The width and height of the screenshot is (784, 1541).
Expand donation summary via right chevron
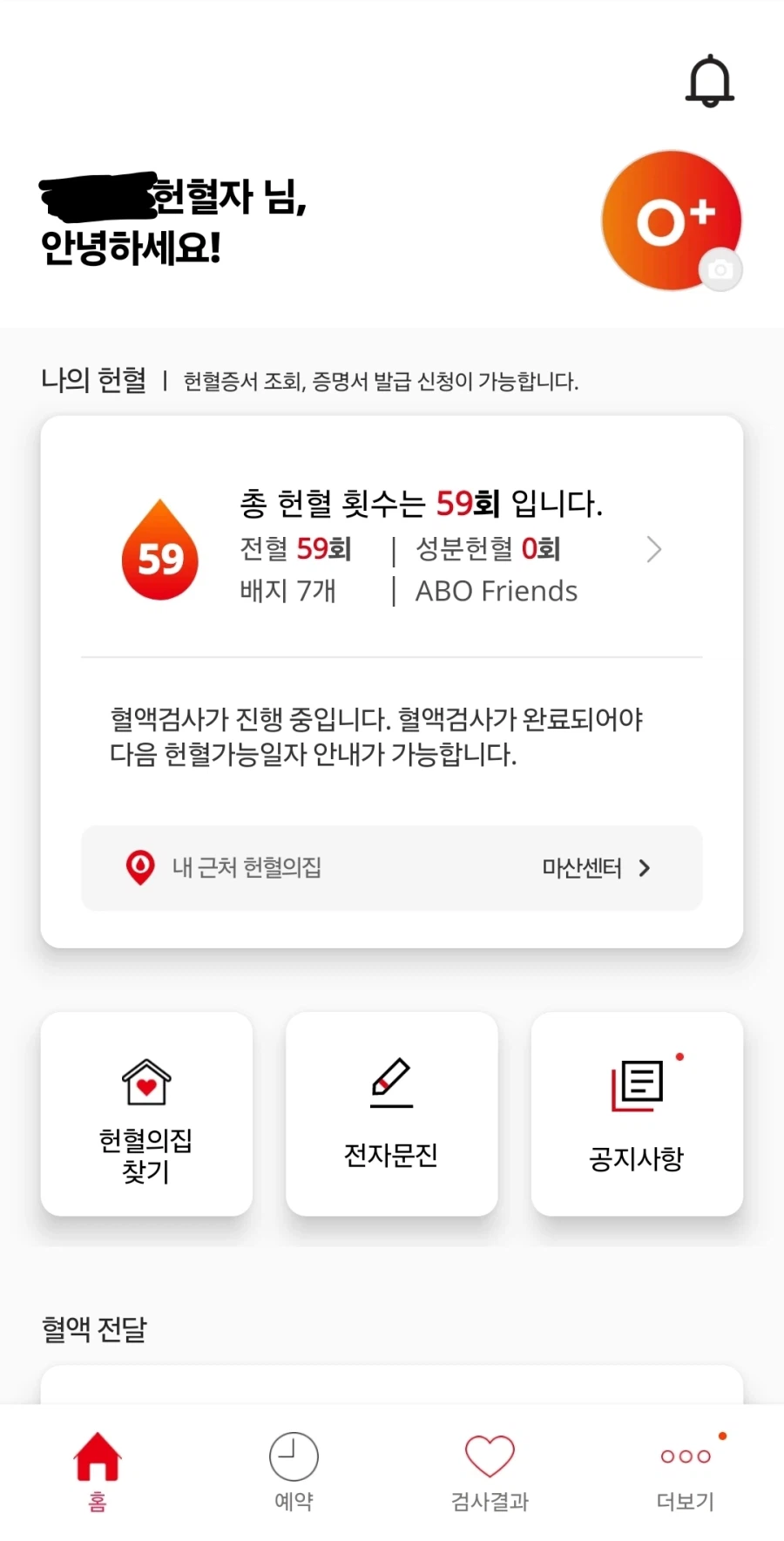pyautogui.click(x=654, y=550)
